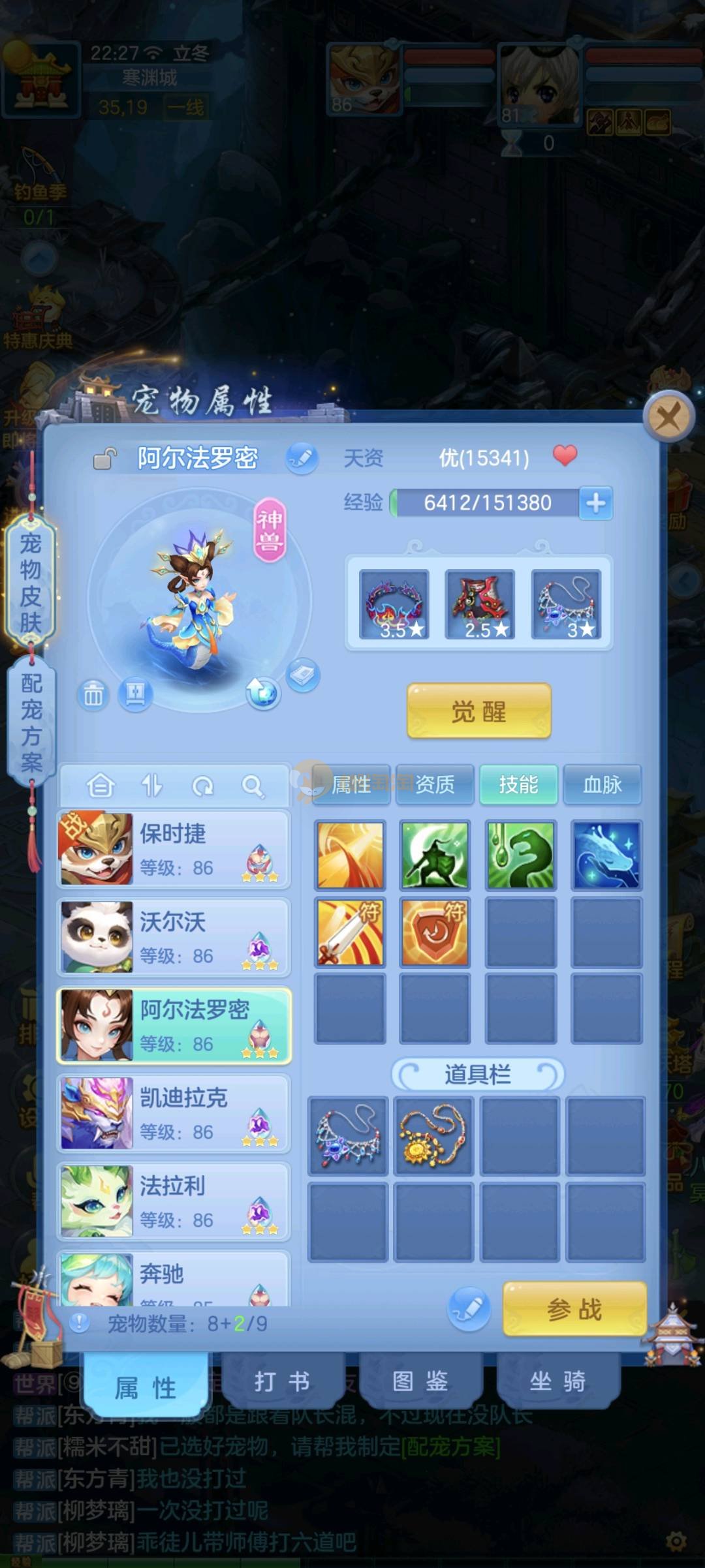705x1568 pixels.
Task: Switch to the 资质 tab
Action: [435, 784]
